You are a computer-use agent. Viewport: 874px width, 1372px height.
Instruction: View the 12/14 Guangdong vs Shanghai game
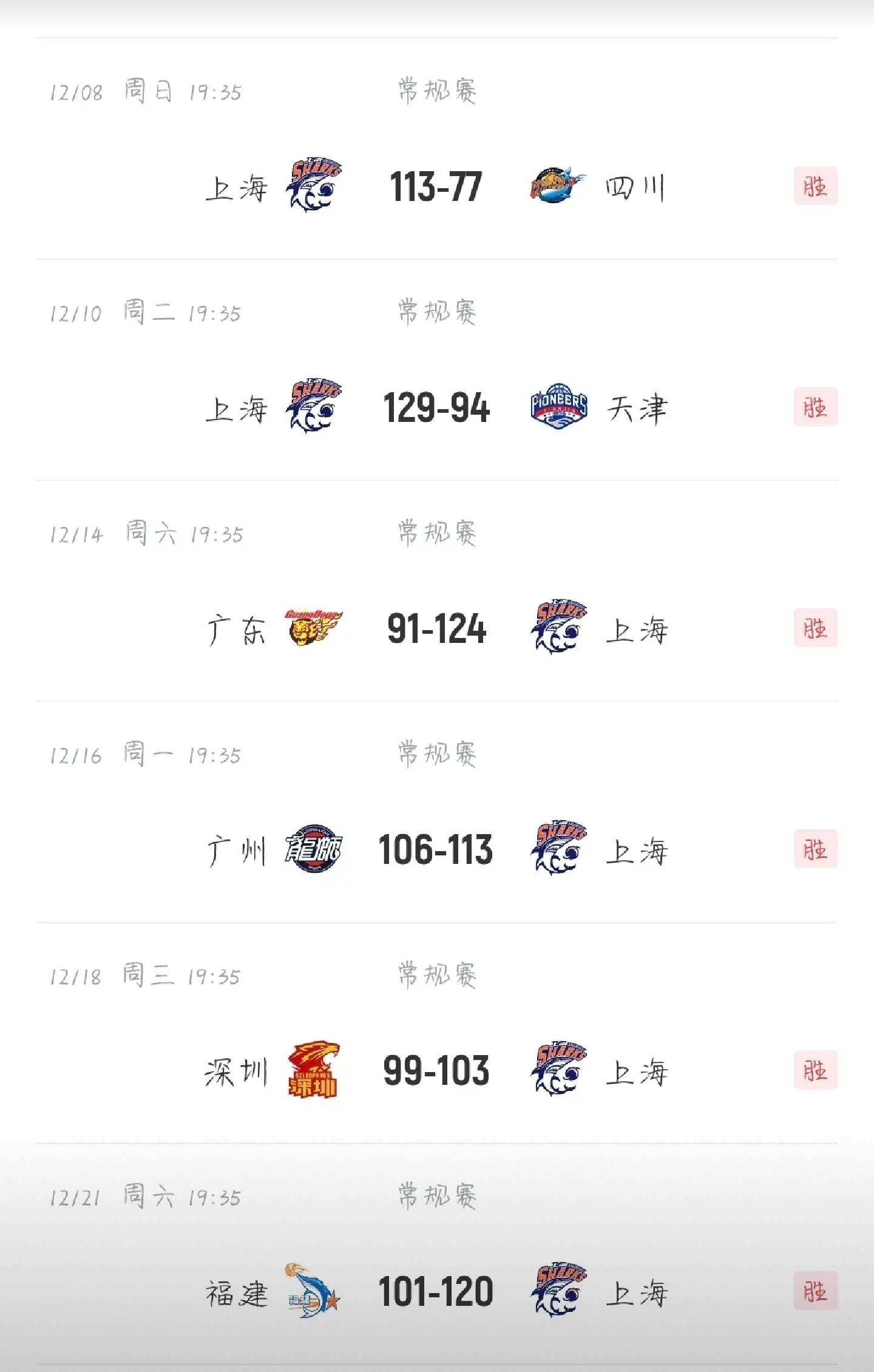436,628
